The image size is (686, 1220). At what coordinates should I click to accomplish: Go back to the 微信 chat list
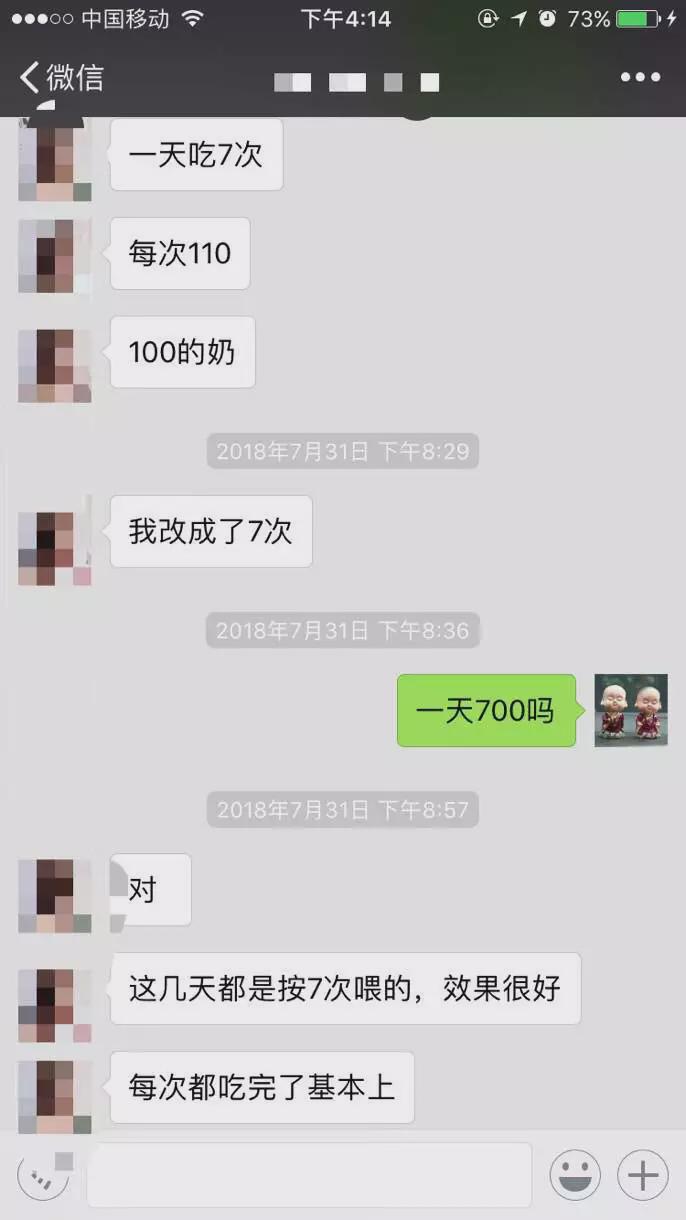tap(62, 78)
